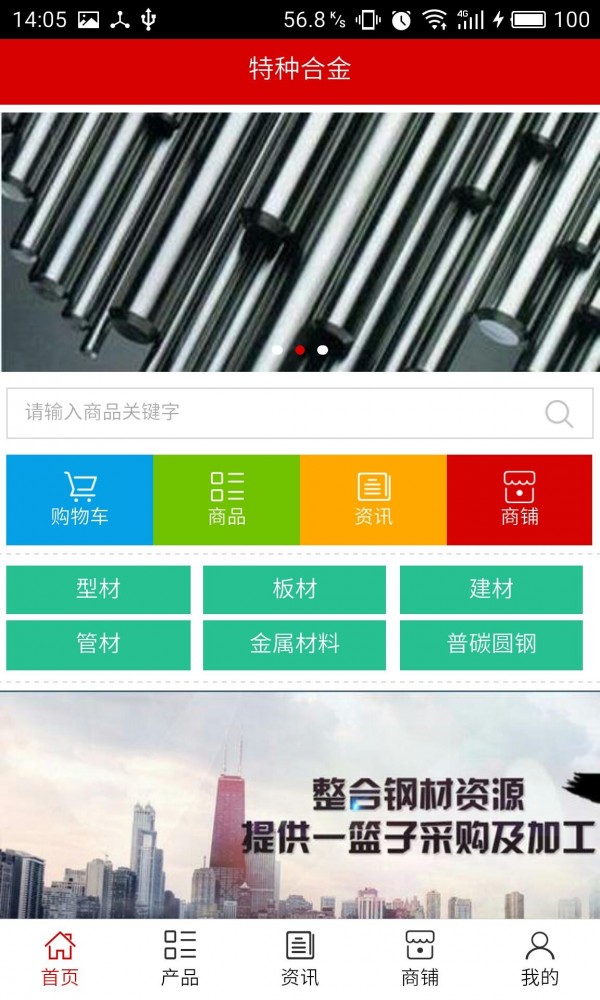Select the 建材 category
The image size is (600, 1000).
(x=491, y=589)
